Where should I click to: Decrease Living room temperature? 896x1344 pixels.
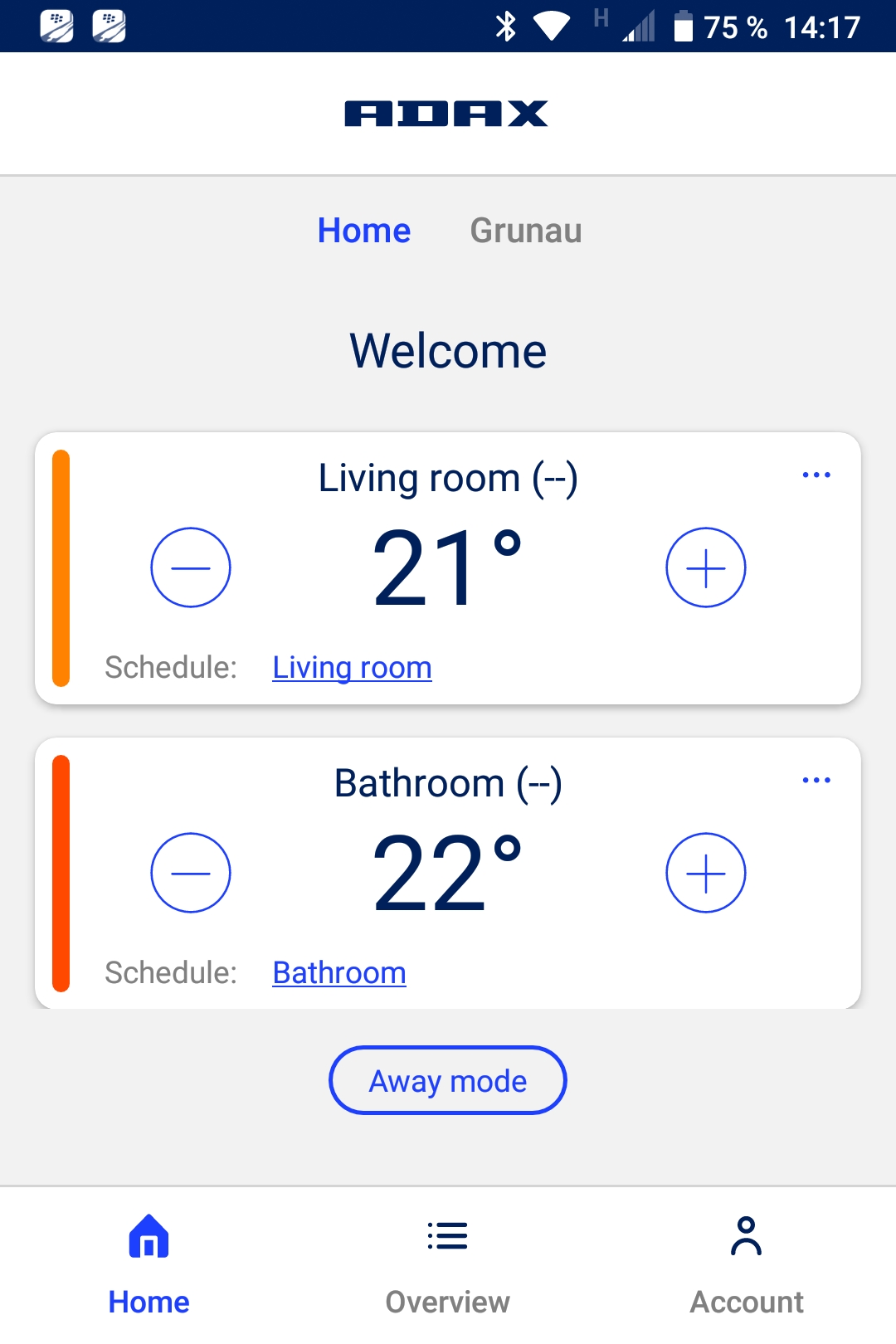point(191,568)
